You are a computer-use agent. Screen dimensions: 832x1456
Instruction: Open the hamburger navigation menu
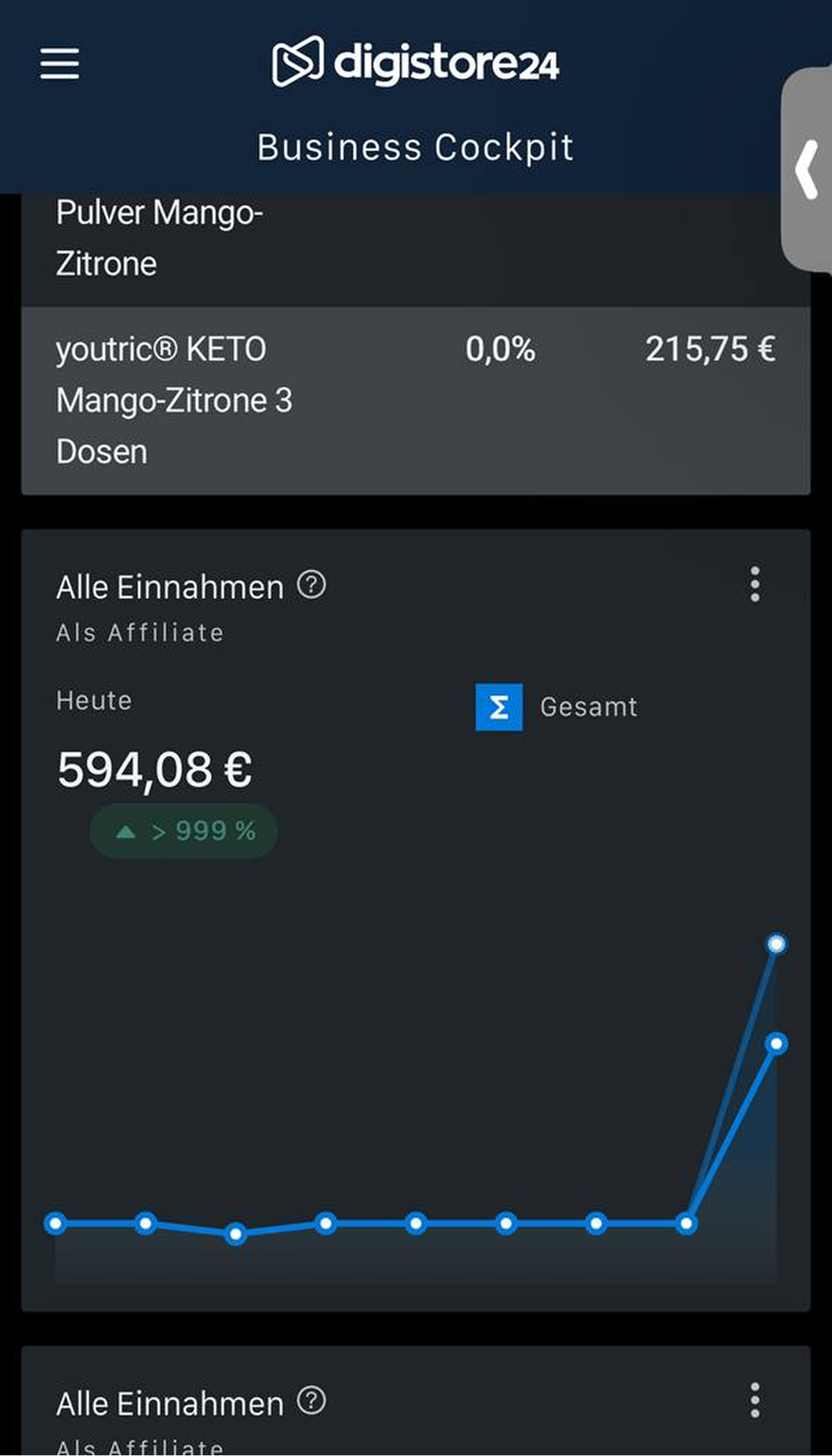[x=60, y=63]
